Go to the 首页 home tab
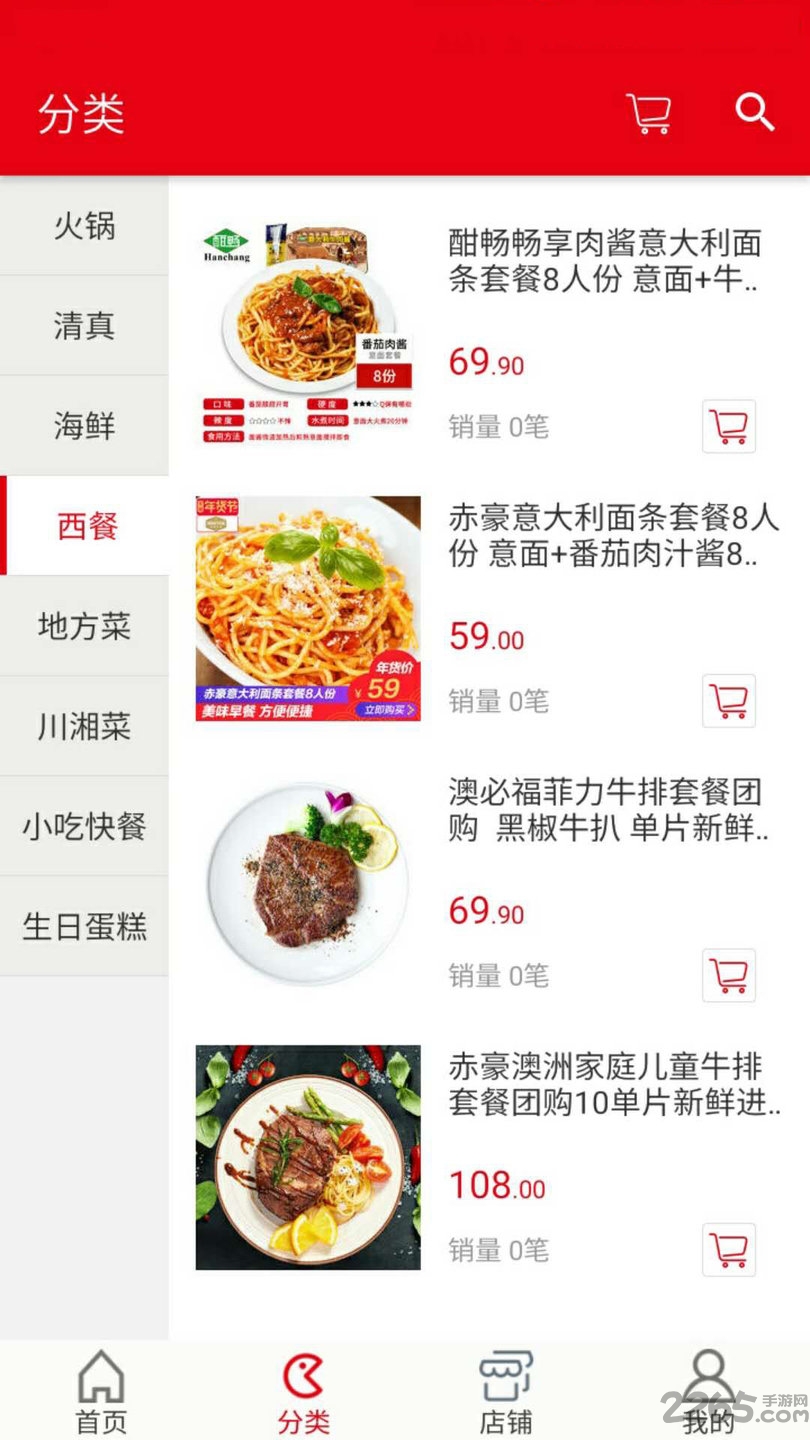 click(101, 1392)
